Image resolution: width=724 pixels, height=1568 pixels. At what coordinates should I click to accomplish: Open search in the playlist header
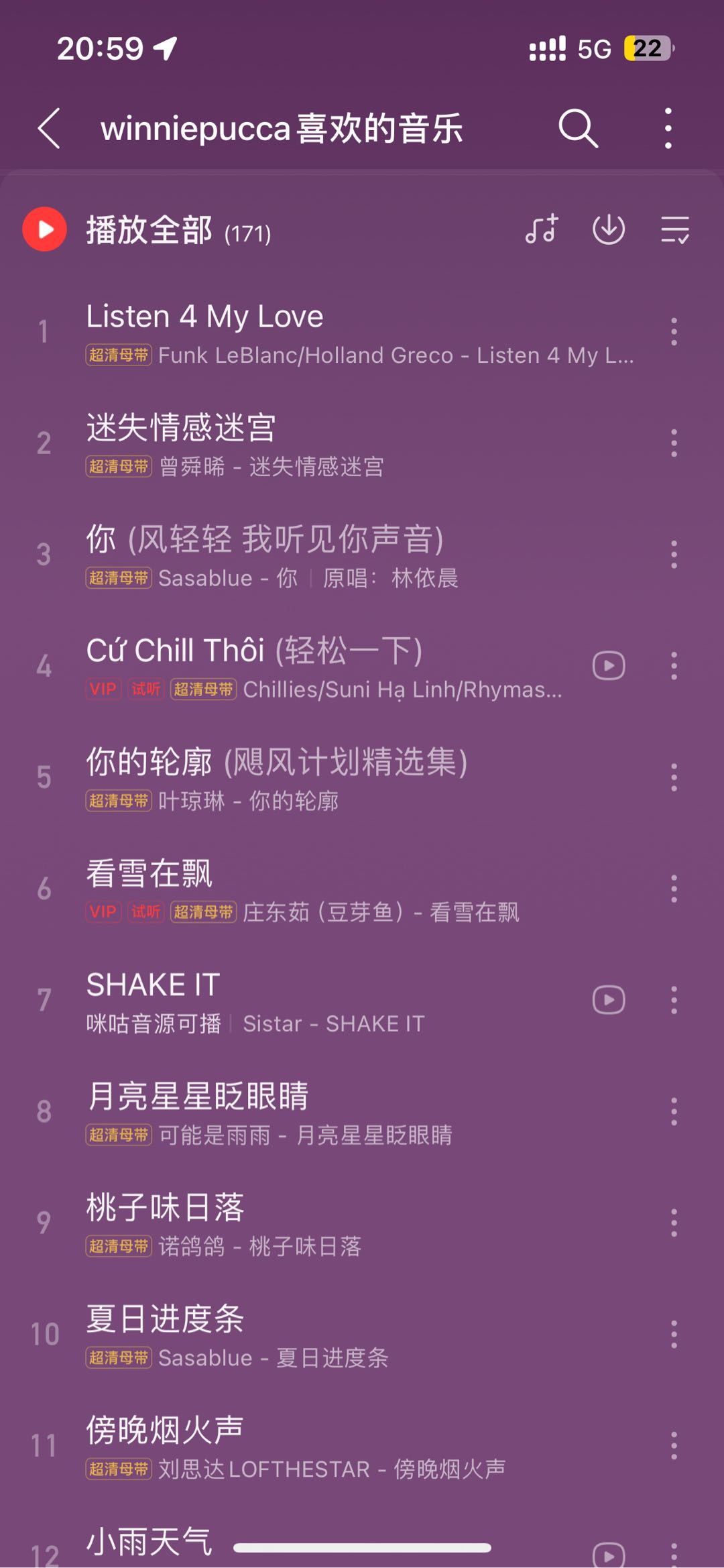(578, 127)
